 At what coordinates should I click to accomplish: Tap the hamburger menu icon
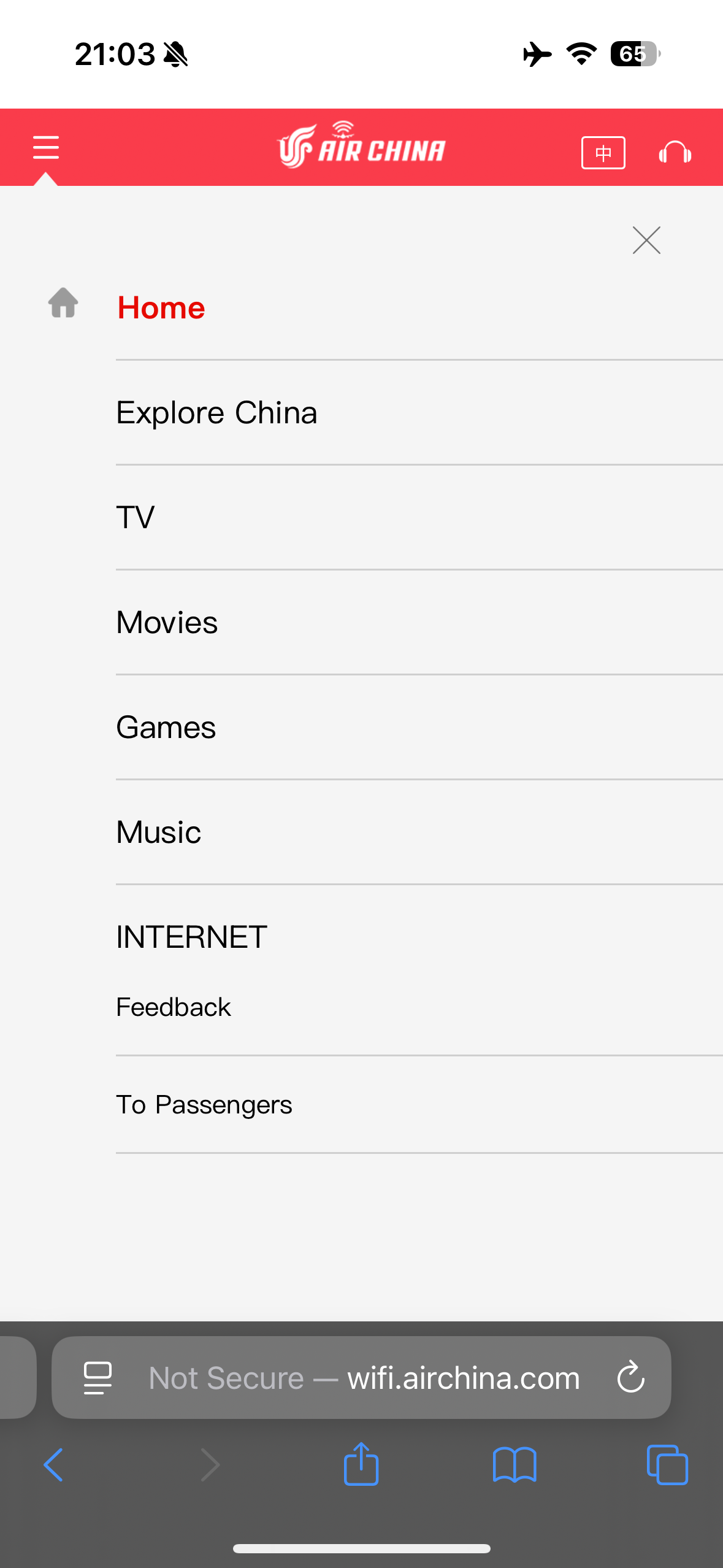pyautogui.click(x=46, y=148)
